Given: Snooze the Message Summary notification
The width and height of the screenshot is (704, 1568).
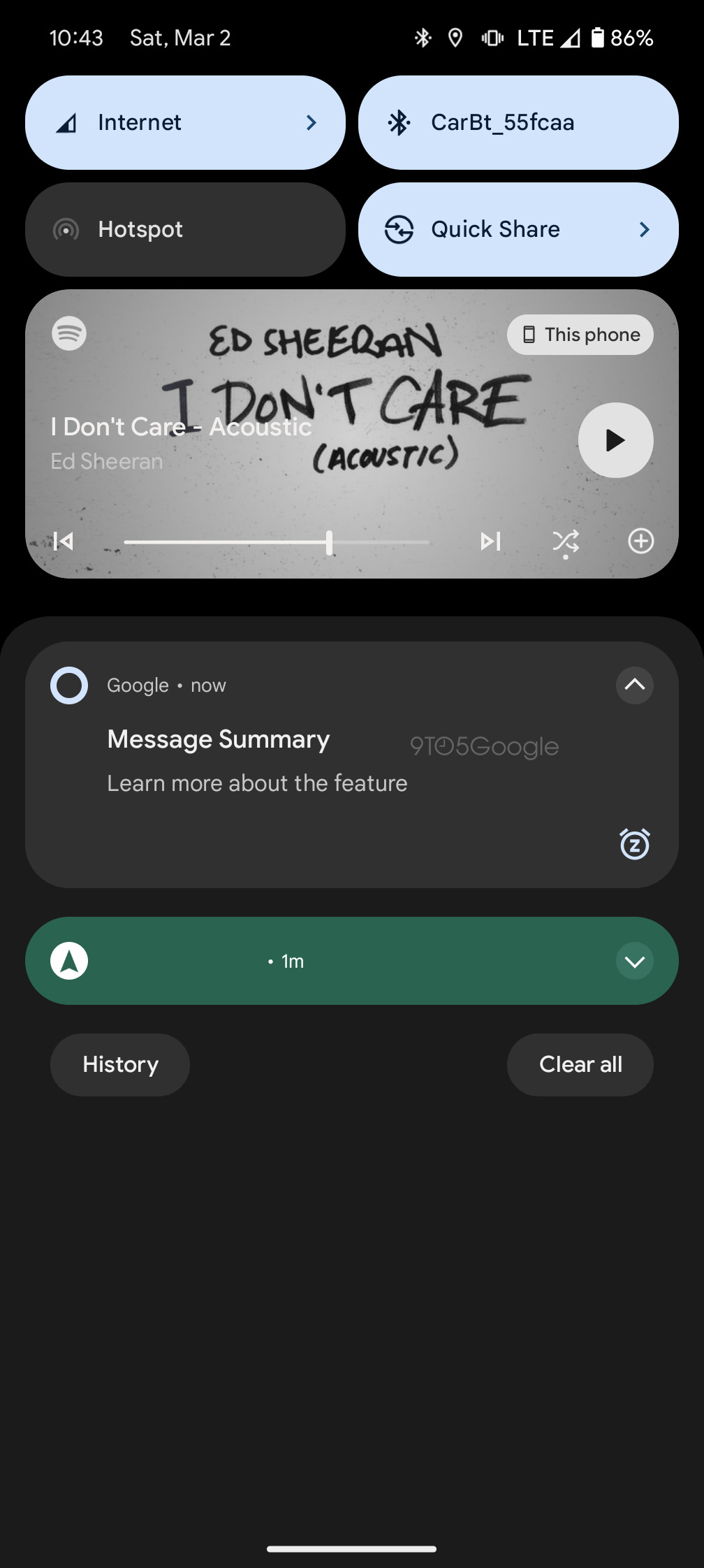Looking at the screenshot, I should 633,845.
